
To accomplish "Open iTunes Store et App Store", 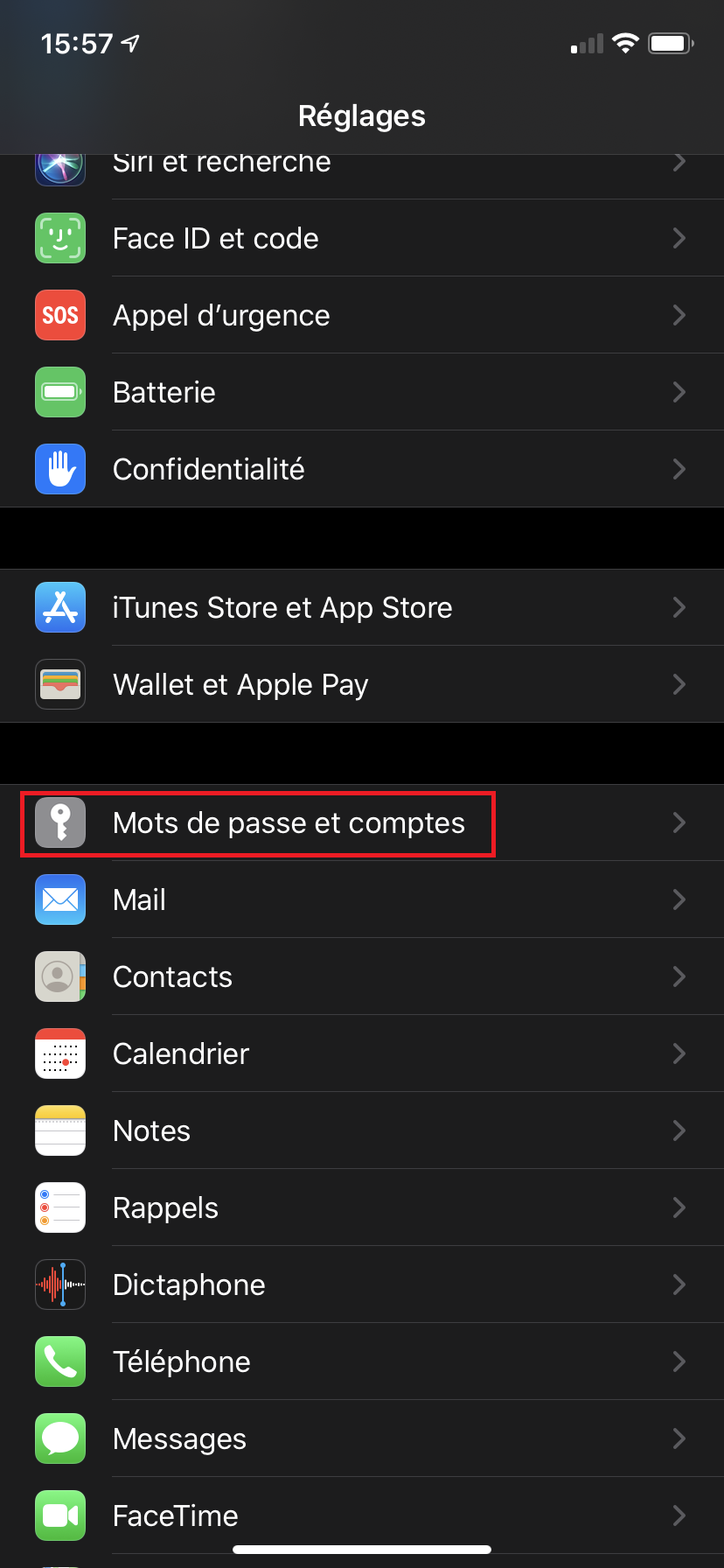I will point(362,607).
